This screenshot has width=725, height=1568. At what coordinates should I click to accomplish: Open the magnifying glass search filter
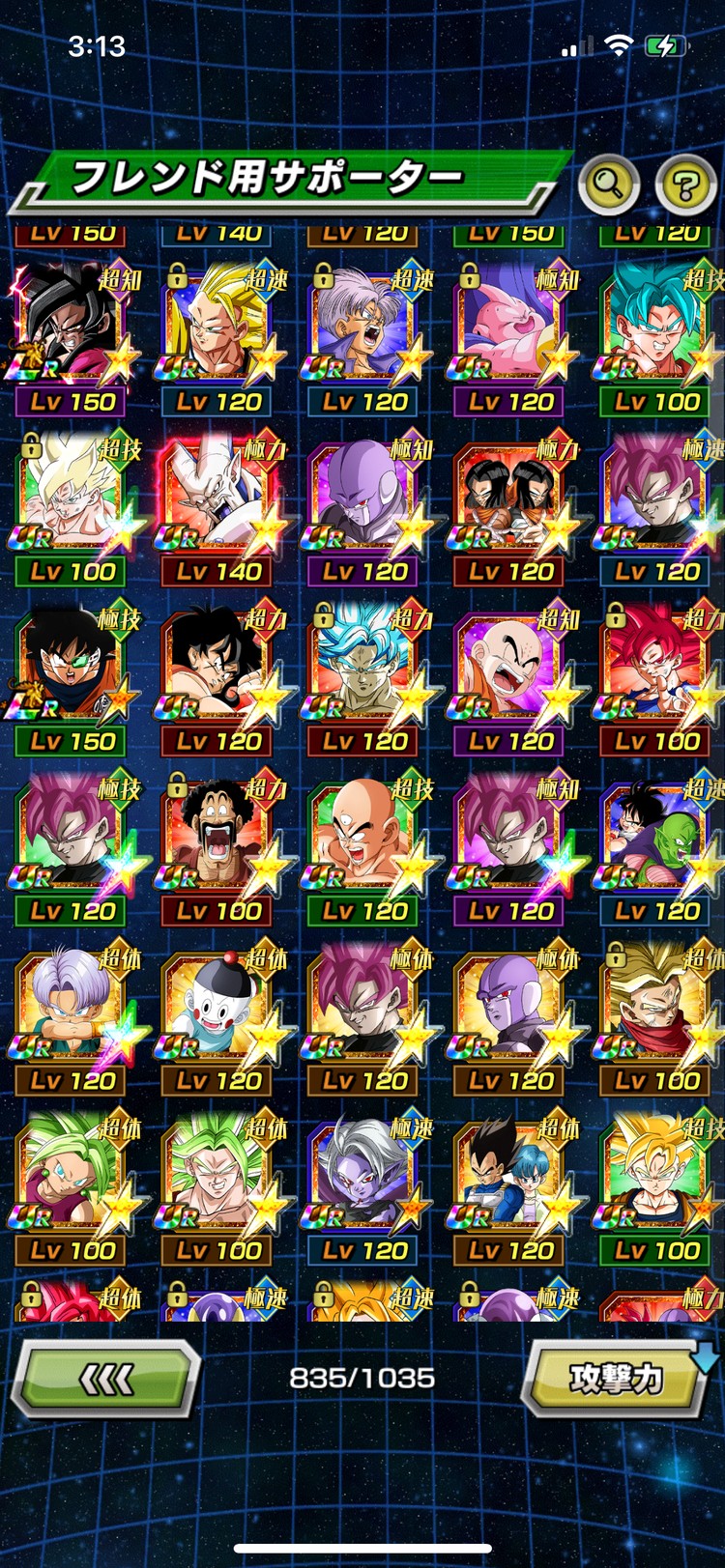click(608, 182)
